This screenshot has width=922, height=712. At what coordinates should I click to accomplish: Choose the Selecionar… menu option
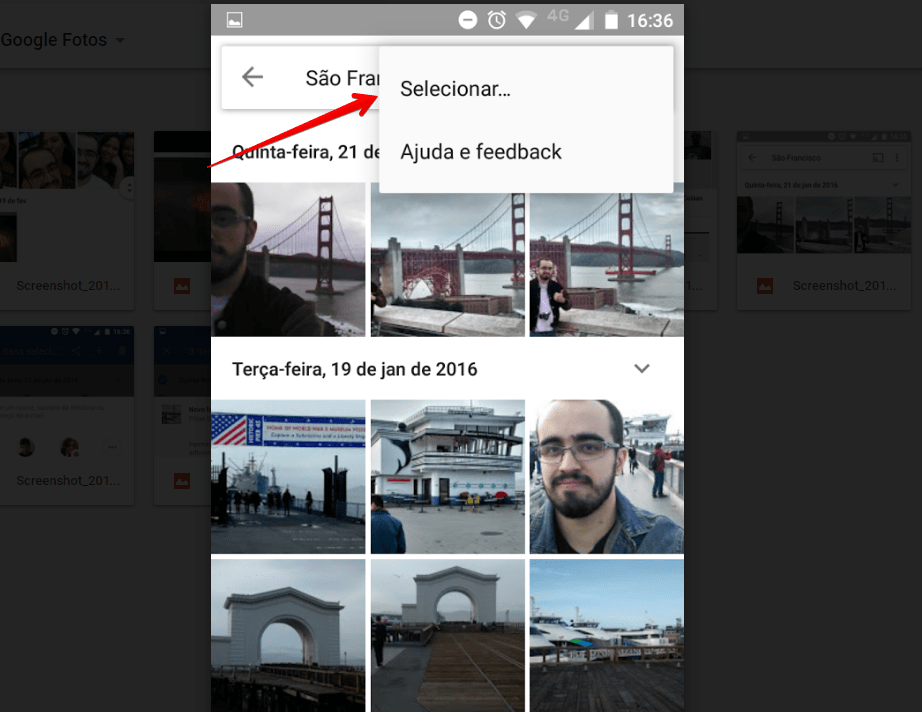455,89
